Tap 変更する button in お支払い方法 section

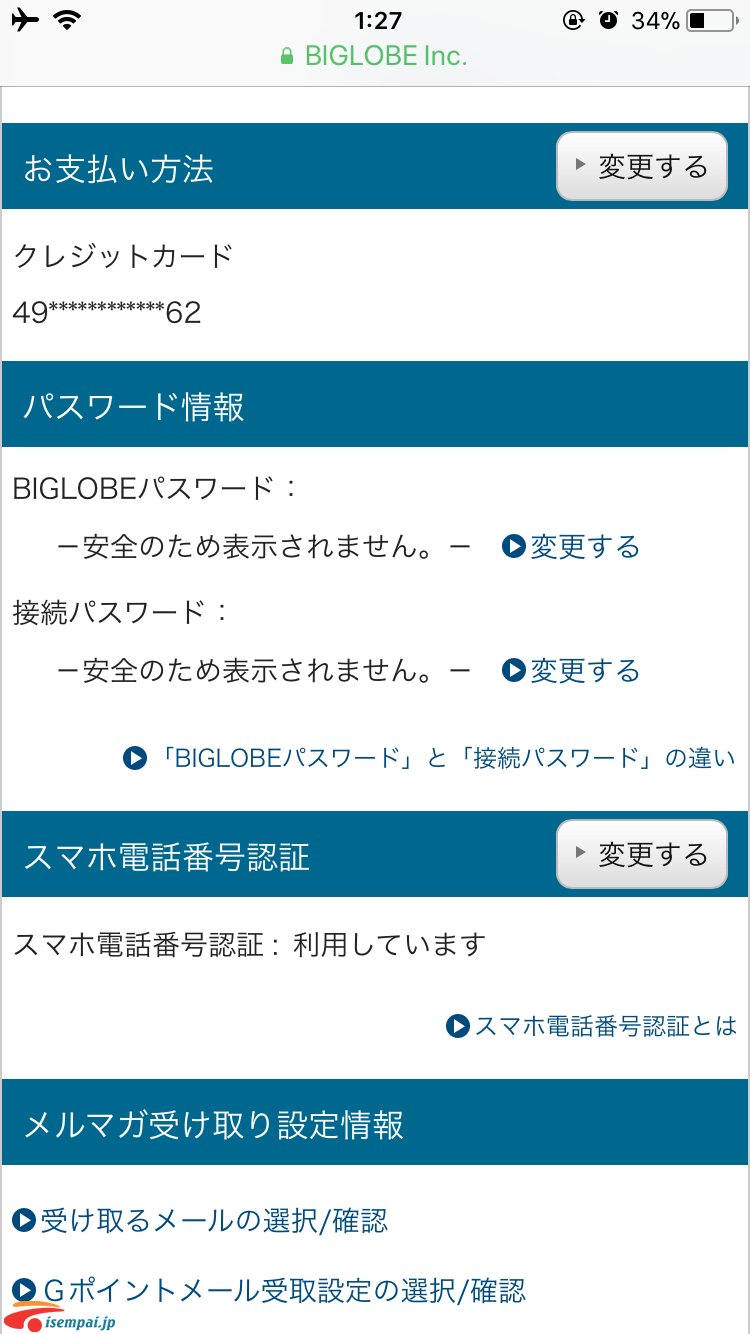click(x=641, y=166)
